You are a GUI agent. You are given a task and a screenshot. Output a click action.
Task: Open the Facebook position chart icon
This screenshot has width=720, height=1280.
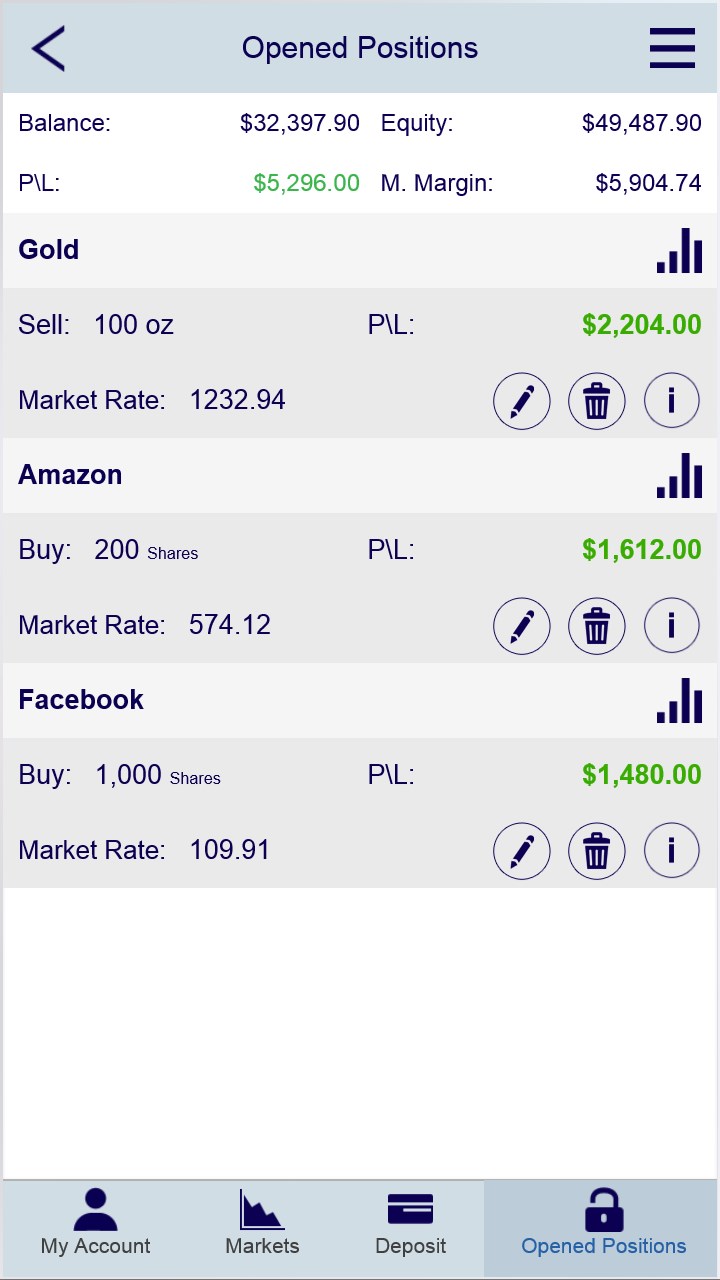point(679,702)
